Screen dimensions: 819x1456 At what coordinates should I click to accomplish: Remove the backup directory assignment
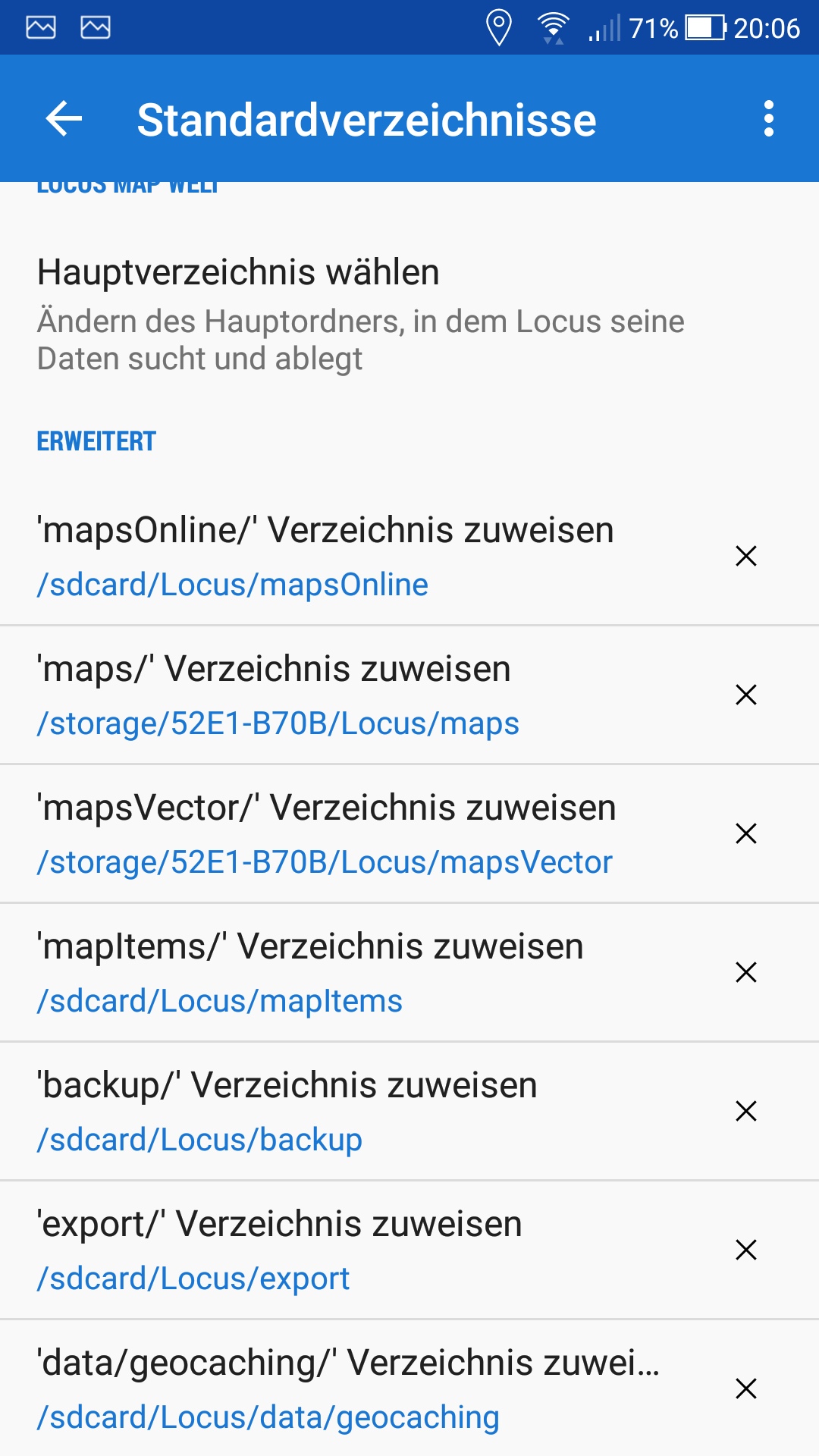coord(746,1111)
